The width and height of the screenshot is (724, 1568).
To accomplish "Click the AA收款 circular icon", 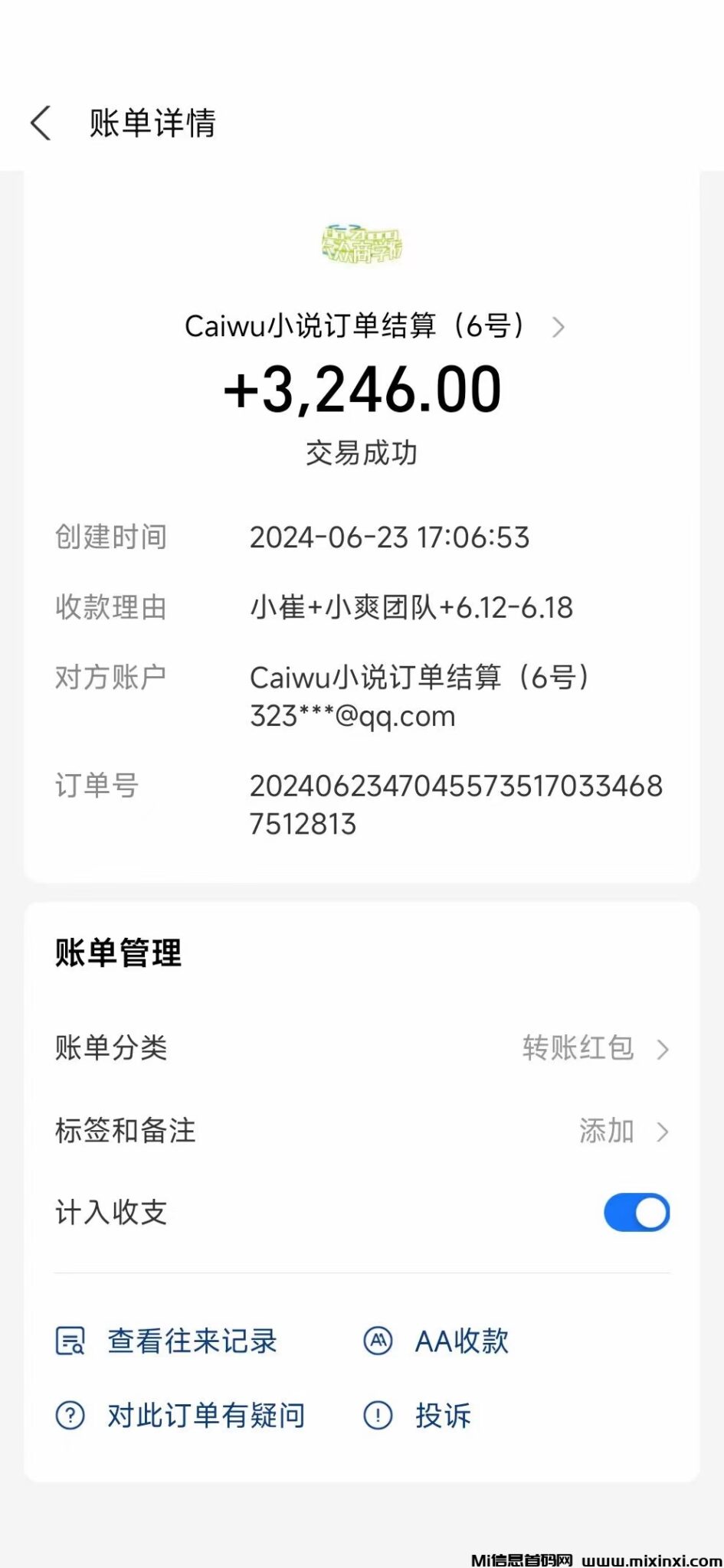I will coord(377,1341).
